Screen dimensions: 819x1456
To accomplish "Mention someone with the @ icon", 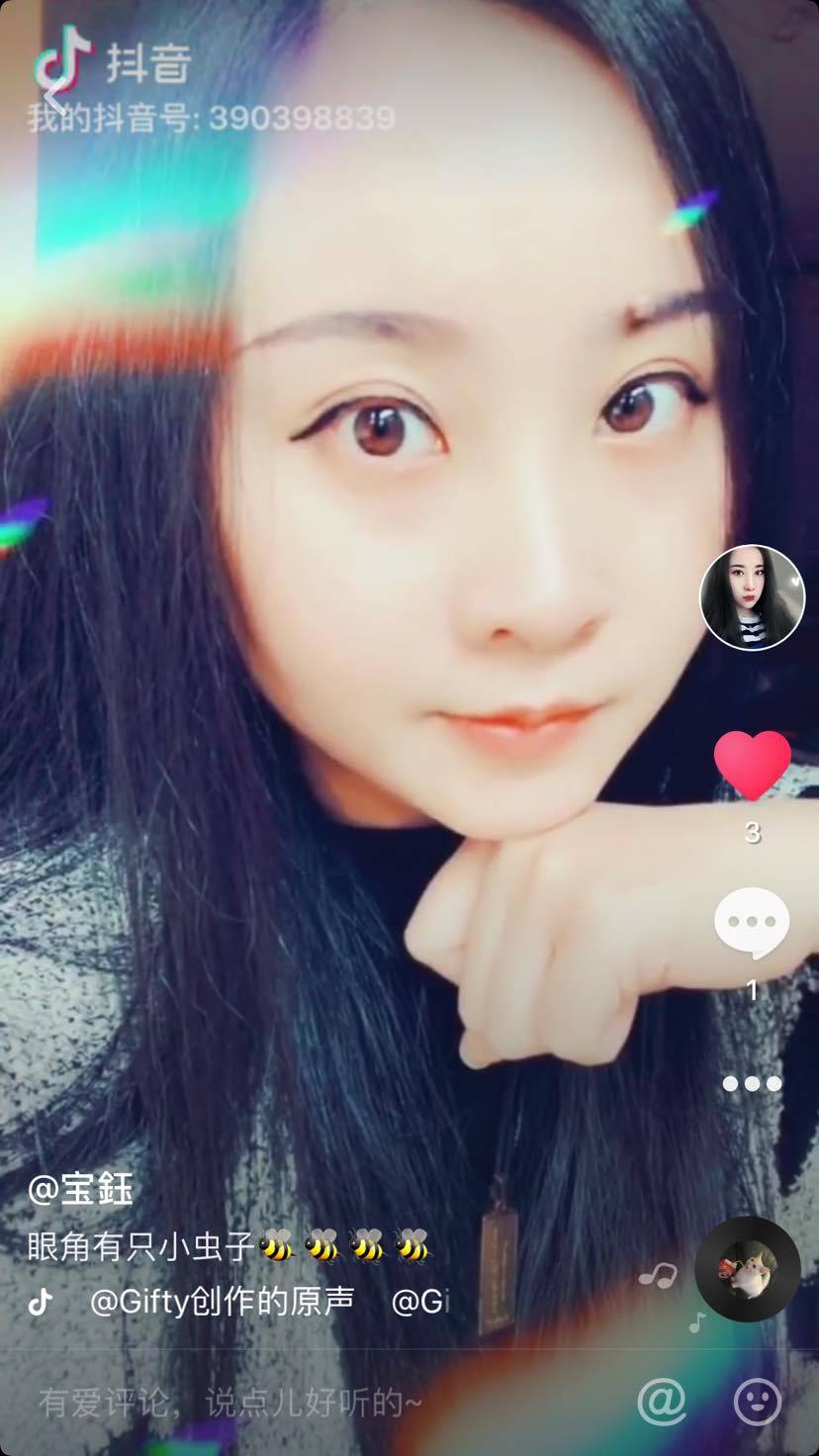I will (662, 1401).
